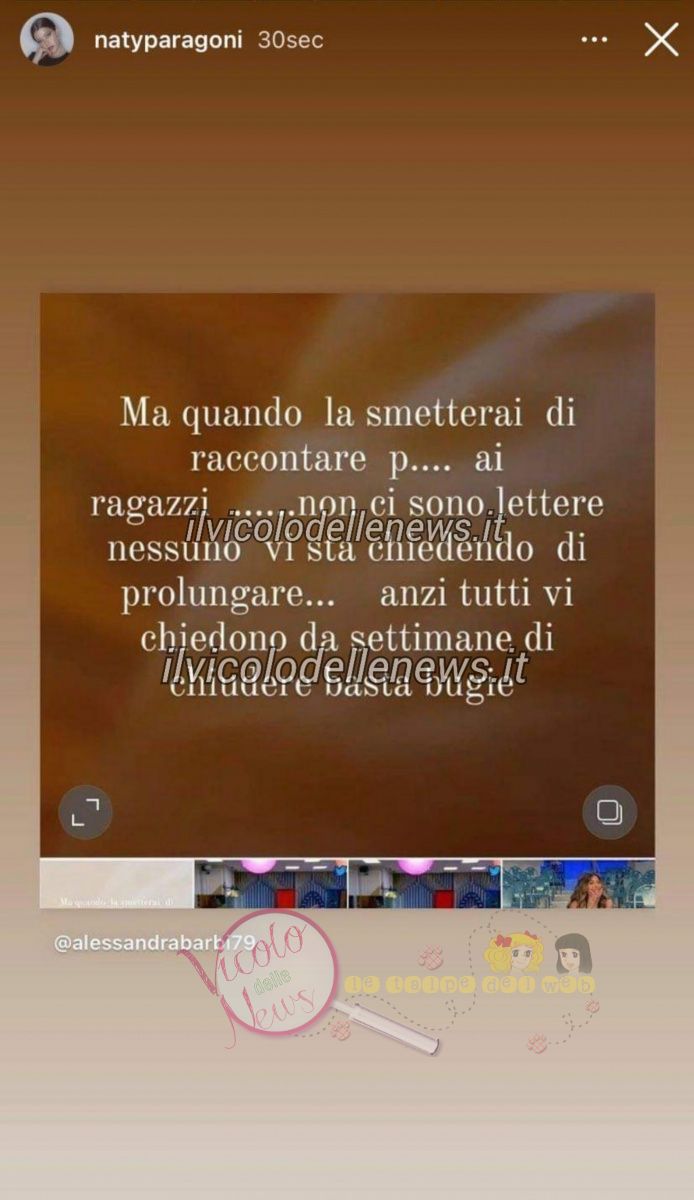Screen dimensions: 694x1200
Task: Open natyparagoni's profile from the avatar
Action: click(x=46, y=40)
